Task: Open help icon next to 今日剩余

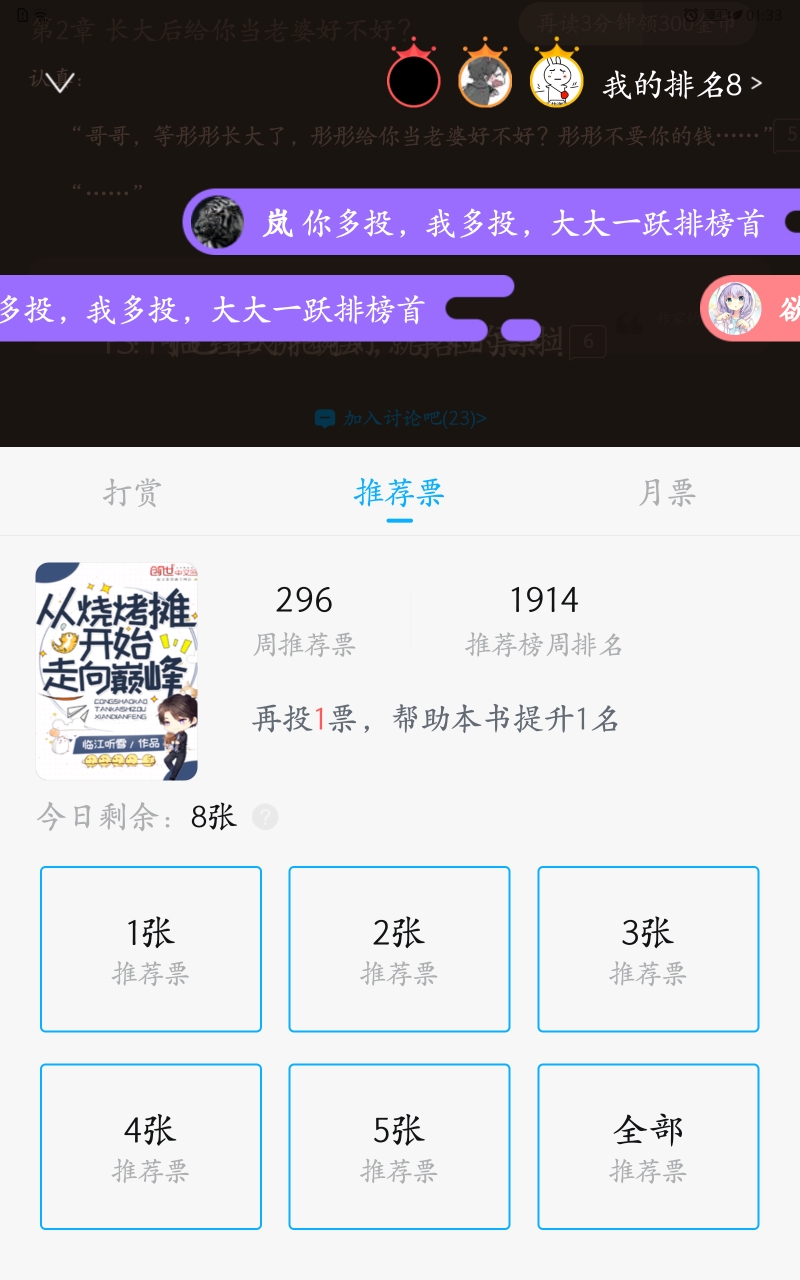Action: (x=265, y=817)
